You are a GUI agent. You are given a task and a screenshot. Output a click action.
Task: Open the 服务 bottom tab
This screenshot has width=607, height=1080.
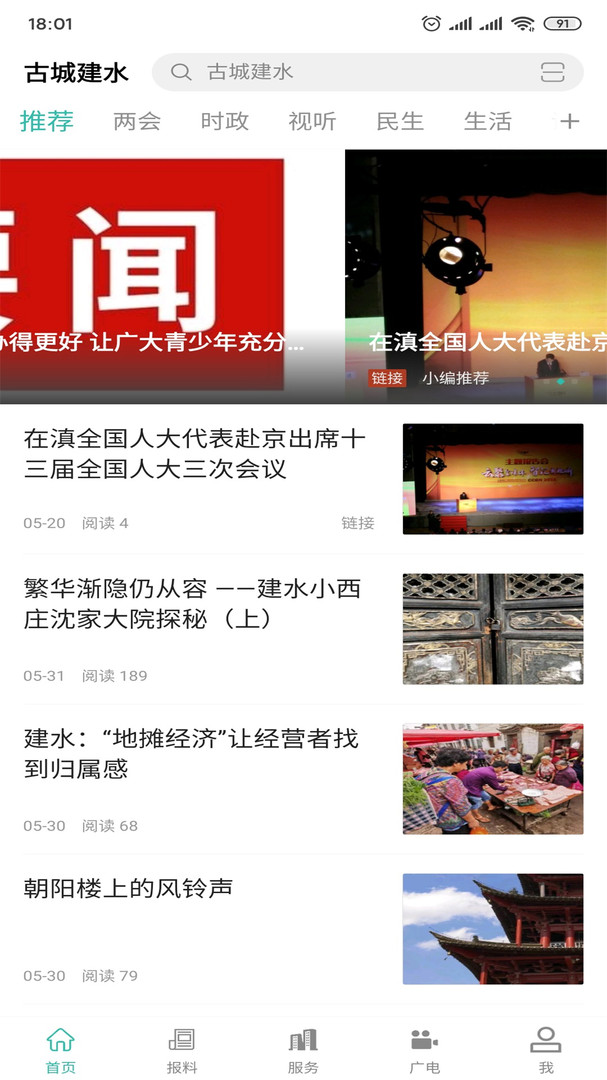click(303, 1050)
